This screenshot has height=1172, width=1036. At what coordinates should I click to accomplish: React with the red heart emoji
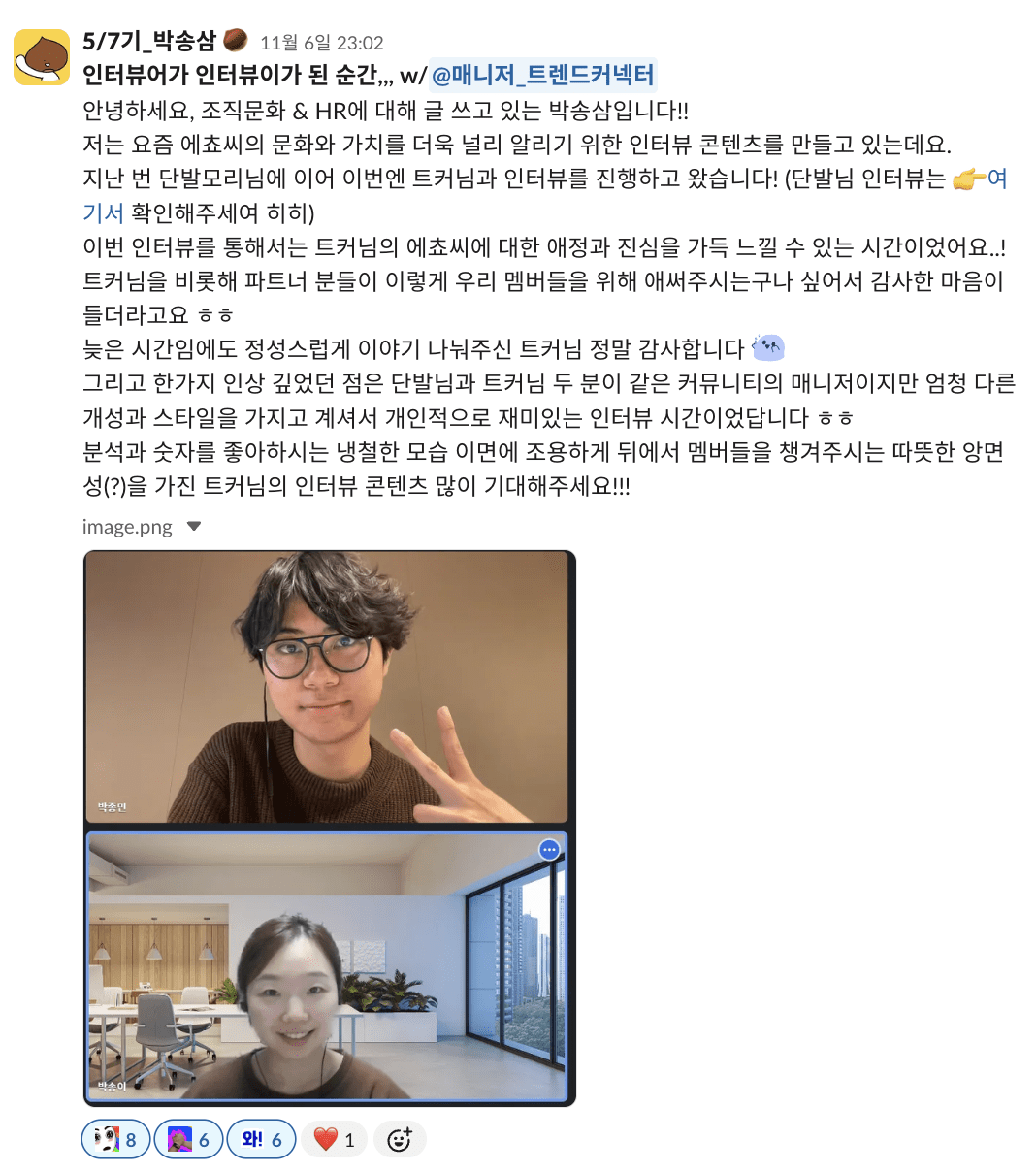(x=334, y=1139)
